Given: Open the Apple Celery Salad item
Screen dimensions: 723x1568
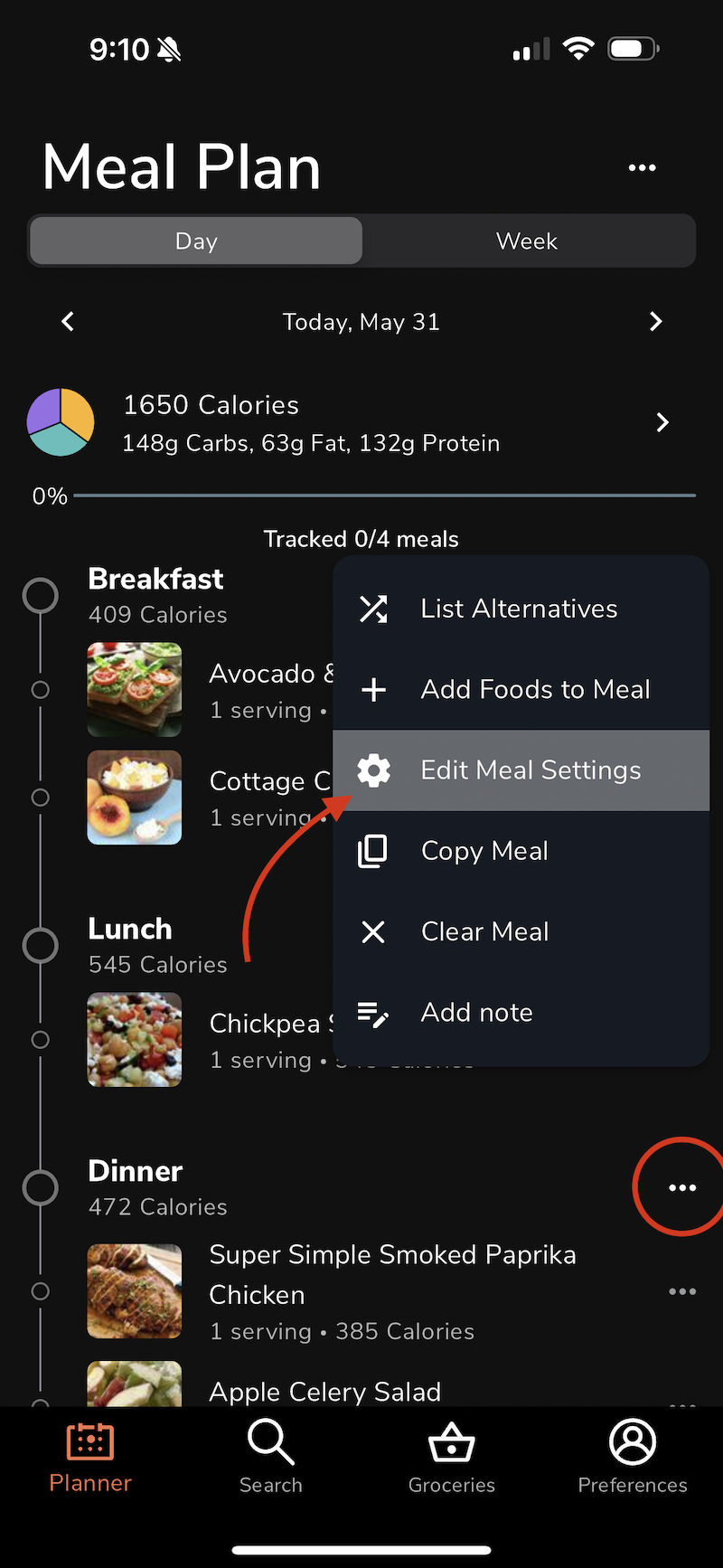Looking at the screenshot, I should point(324,1391).
